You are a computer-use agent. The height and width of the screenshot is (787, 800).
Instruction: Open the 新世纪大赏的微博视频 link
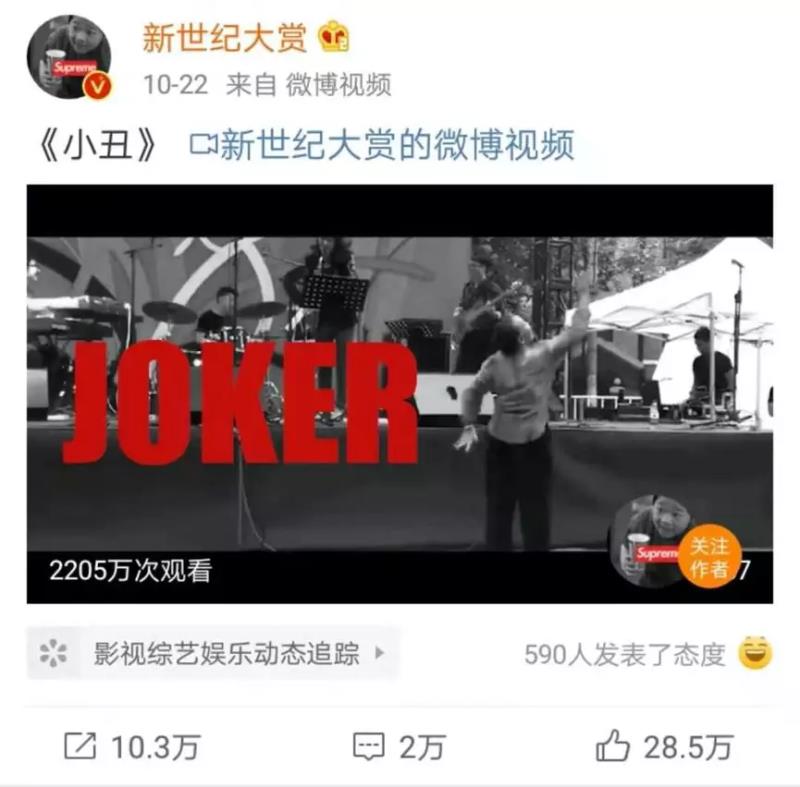pos(382,145)
